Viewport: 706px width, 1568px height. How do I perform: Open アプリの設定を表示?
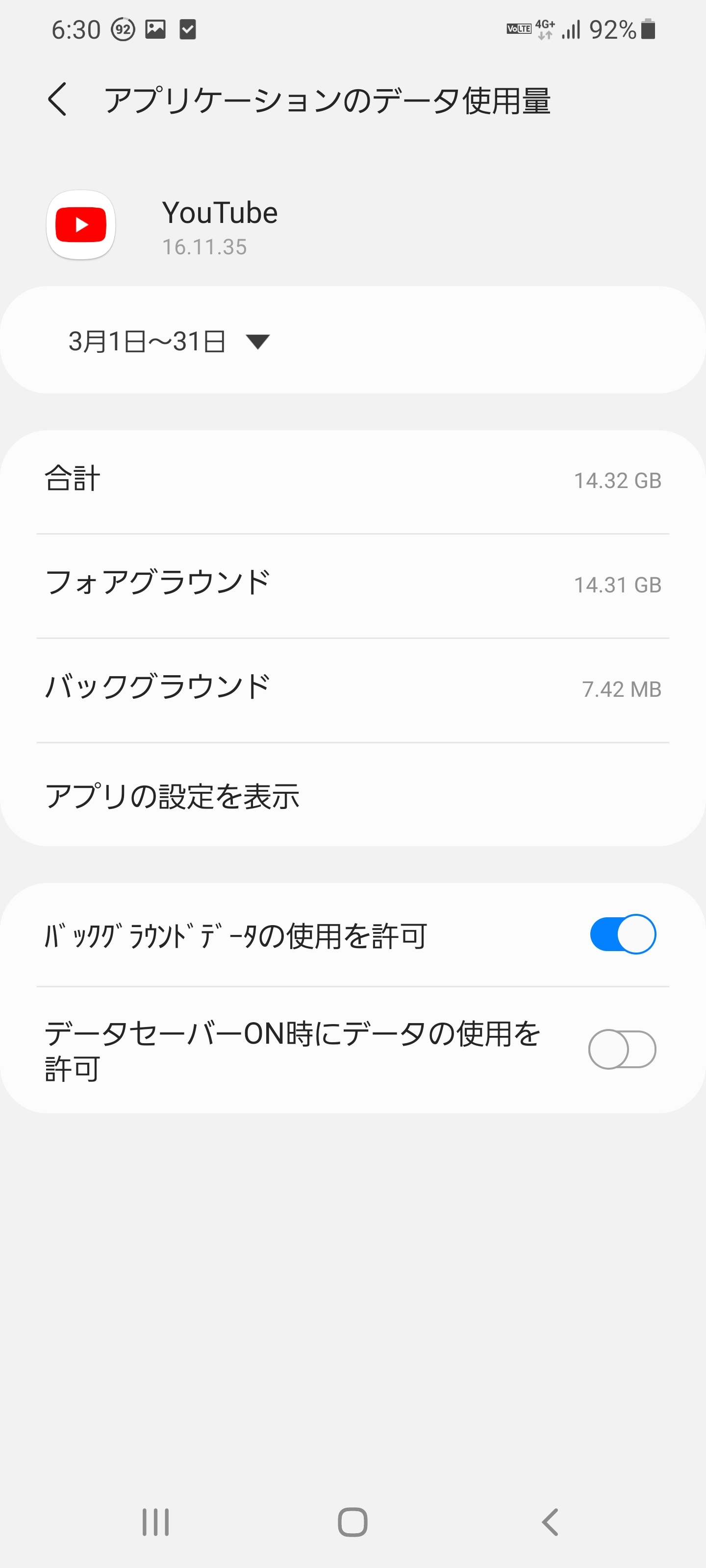[173, 796]
